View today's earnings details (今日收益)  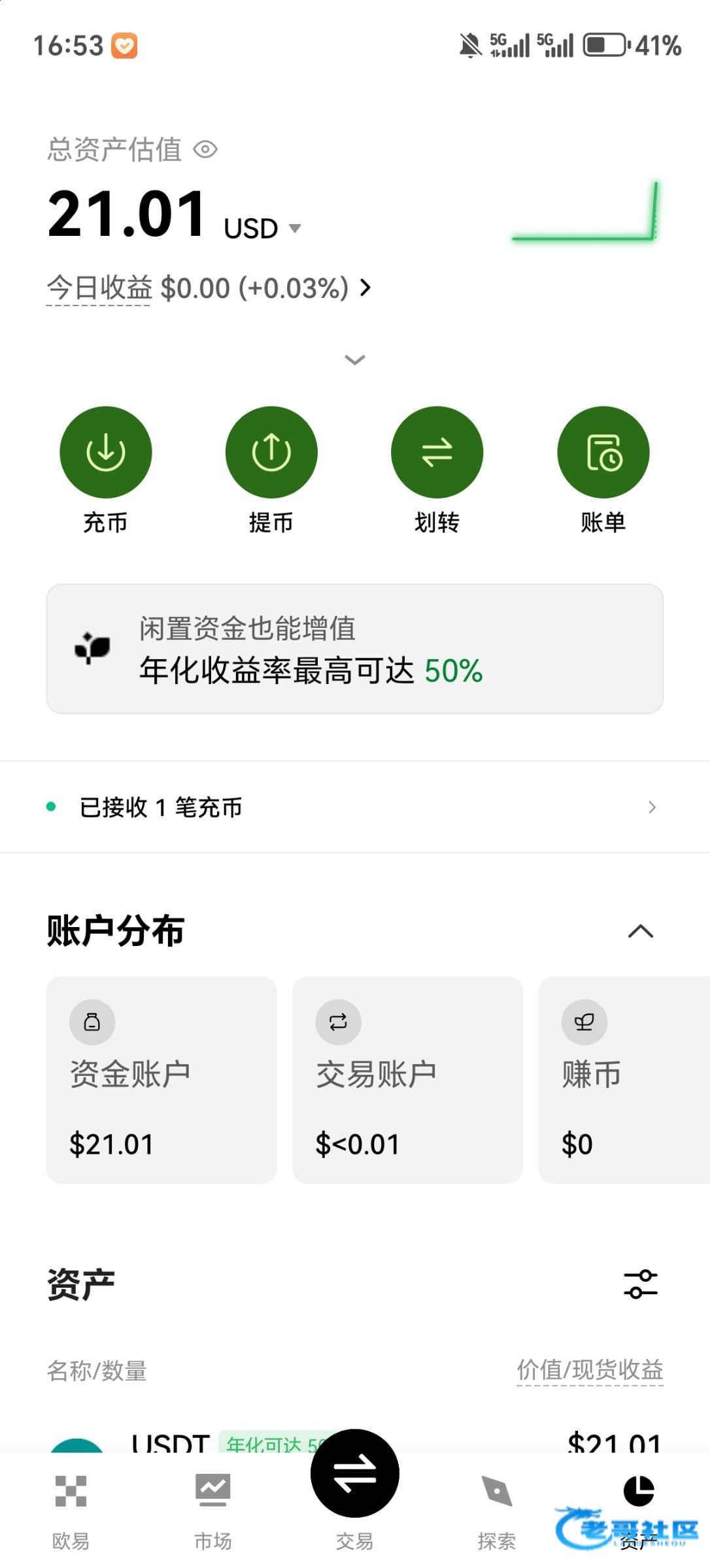coord(209,288)
